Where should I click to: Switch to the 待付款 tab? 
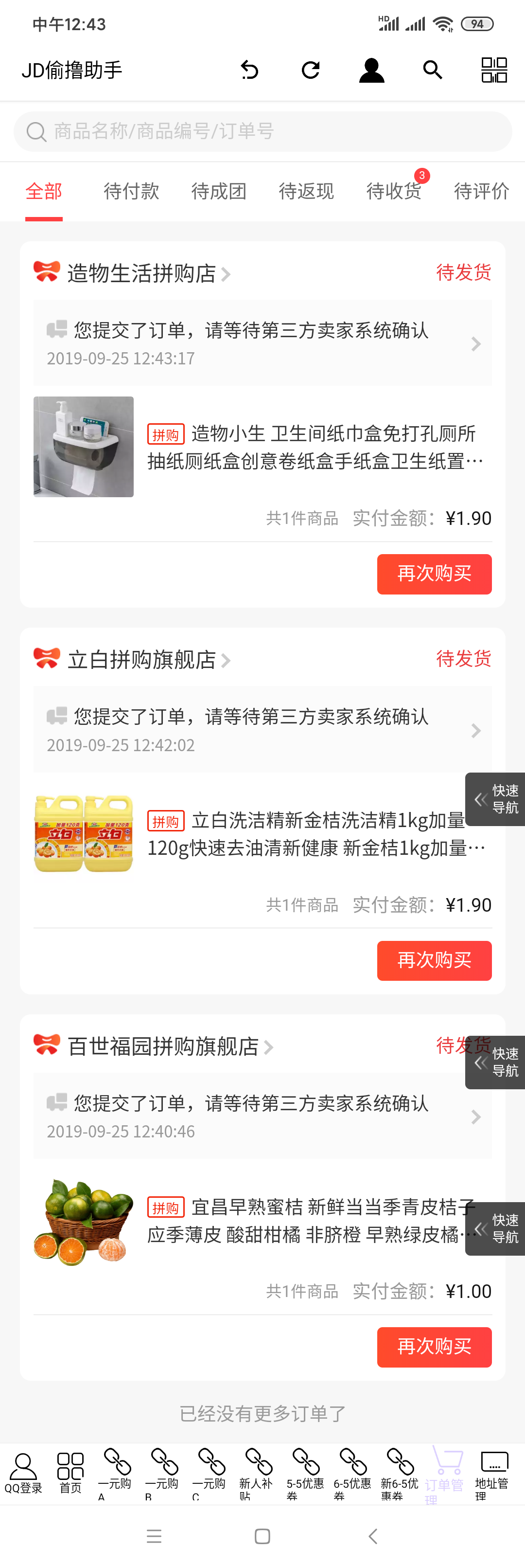(131, 191)
